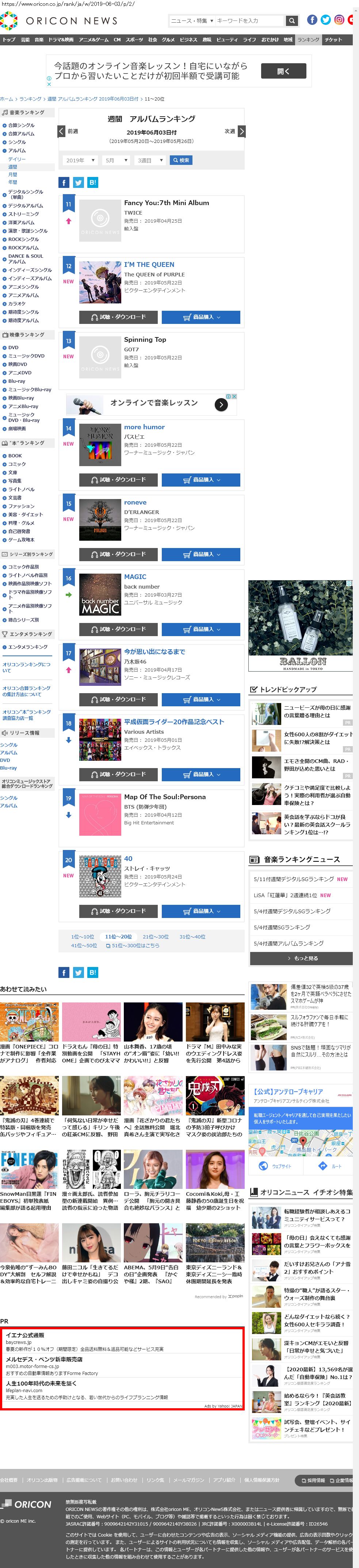Viewport: 359px width, 1568px height.
Task: Tap 商品購入 for MAGIC album
Action: click(x=201, y=629)
